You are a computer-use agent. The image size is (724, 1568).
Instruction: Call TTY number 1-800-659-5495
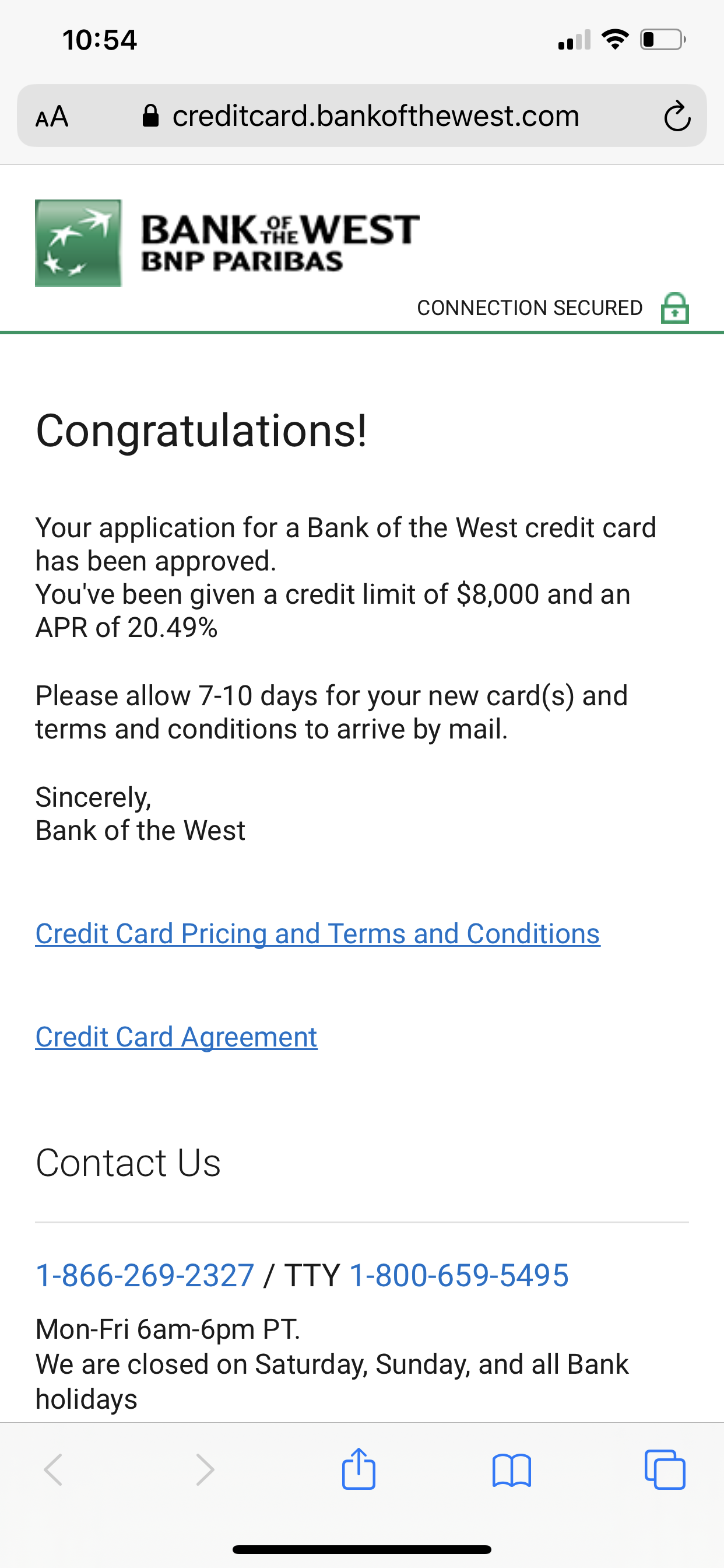pos(459,1275)
